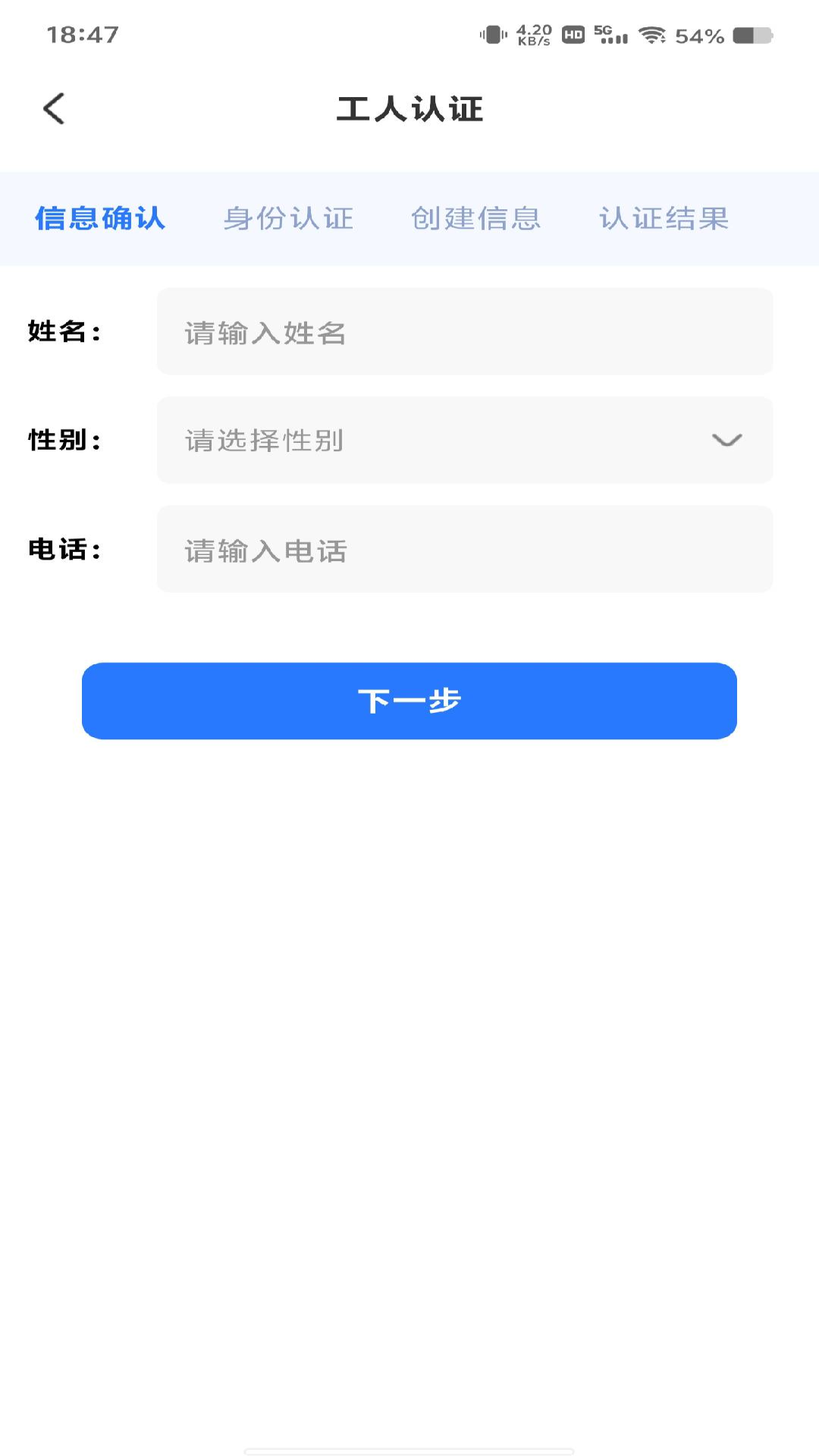Stay on the 信息确认 tab

pos(102,218)
